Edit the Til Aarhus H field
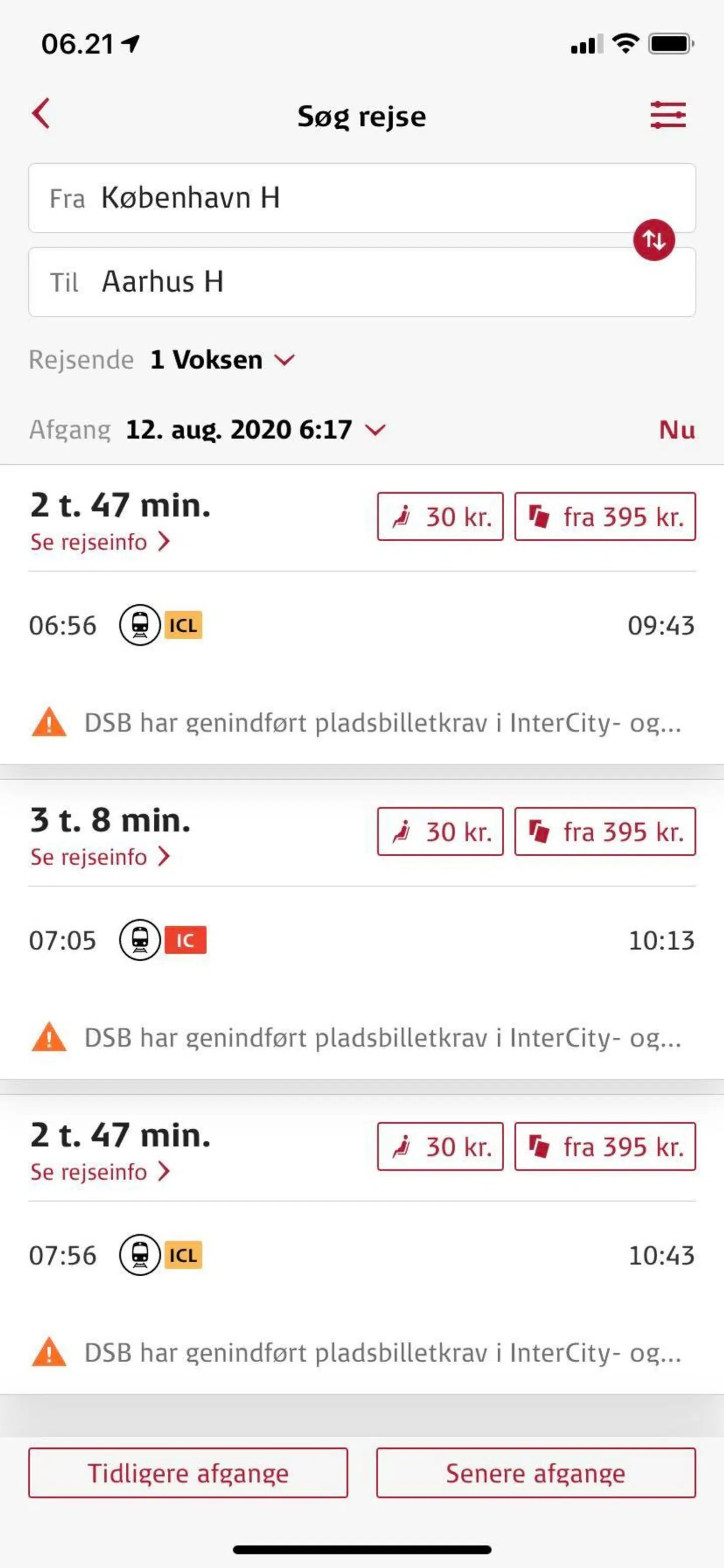The width and height of the screenshot is (724, 1568). click(361, 282)
